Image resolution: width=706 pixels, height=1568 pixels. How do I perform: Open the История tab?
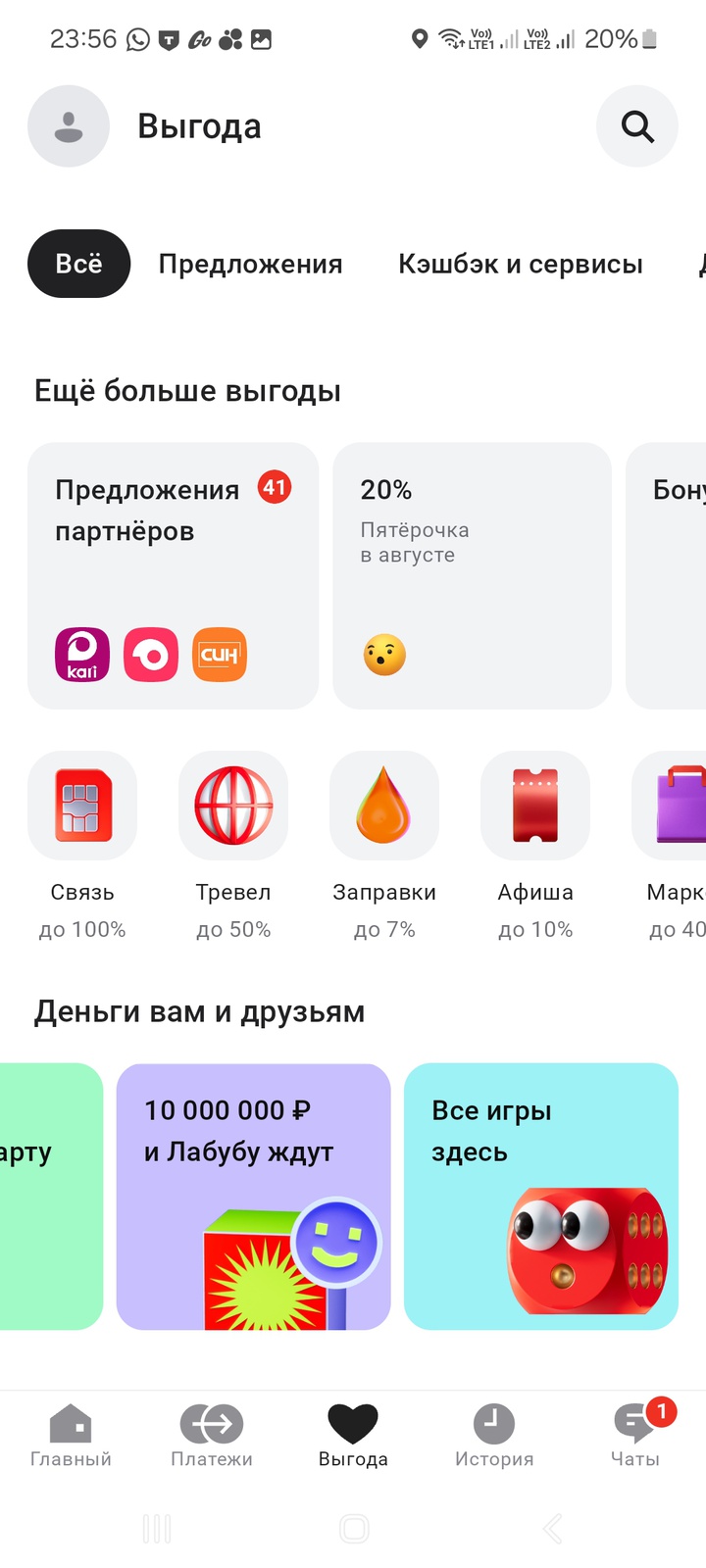tap(494, 1436)
